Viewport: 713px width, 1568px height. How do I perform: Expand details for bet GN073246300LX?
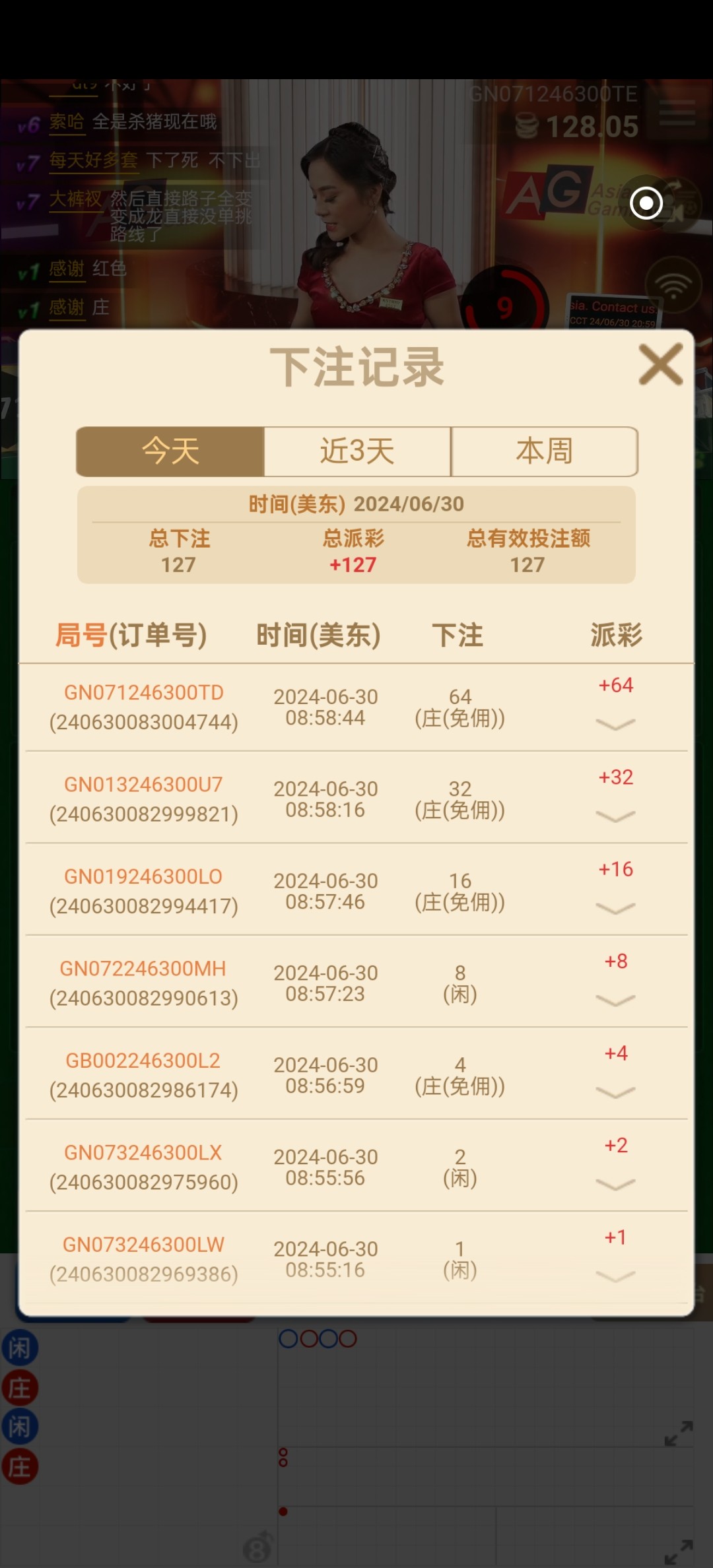tap(615, 1185)
